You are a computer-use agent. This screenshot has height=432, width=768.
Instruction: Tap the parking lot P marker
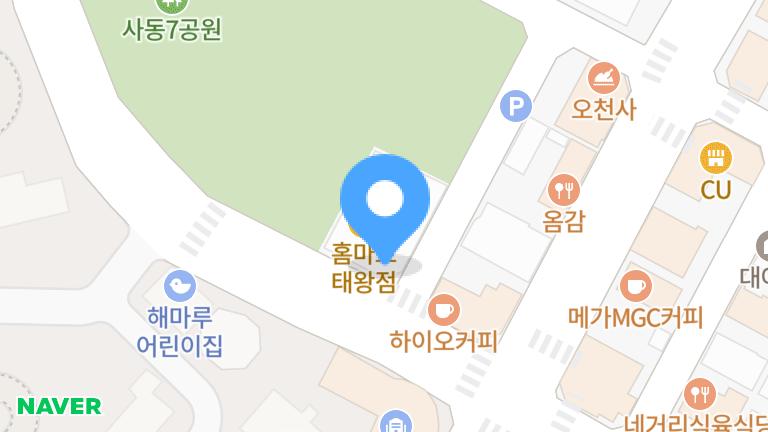point(515,104)
